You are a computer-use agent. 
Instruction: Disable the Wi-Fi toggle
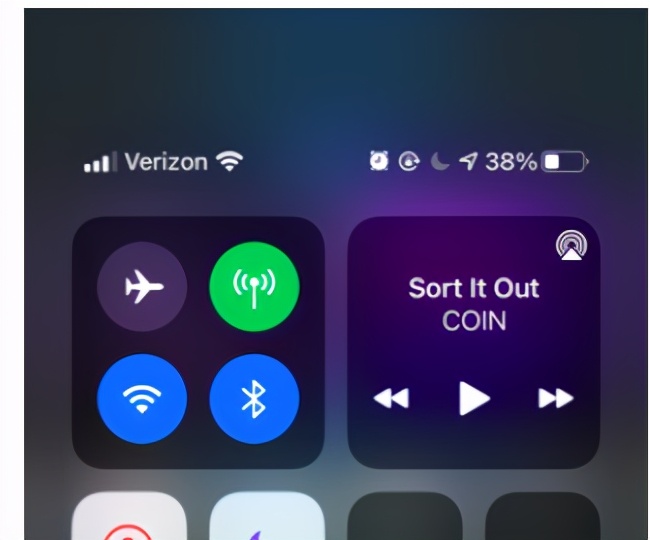(142, 400)
